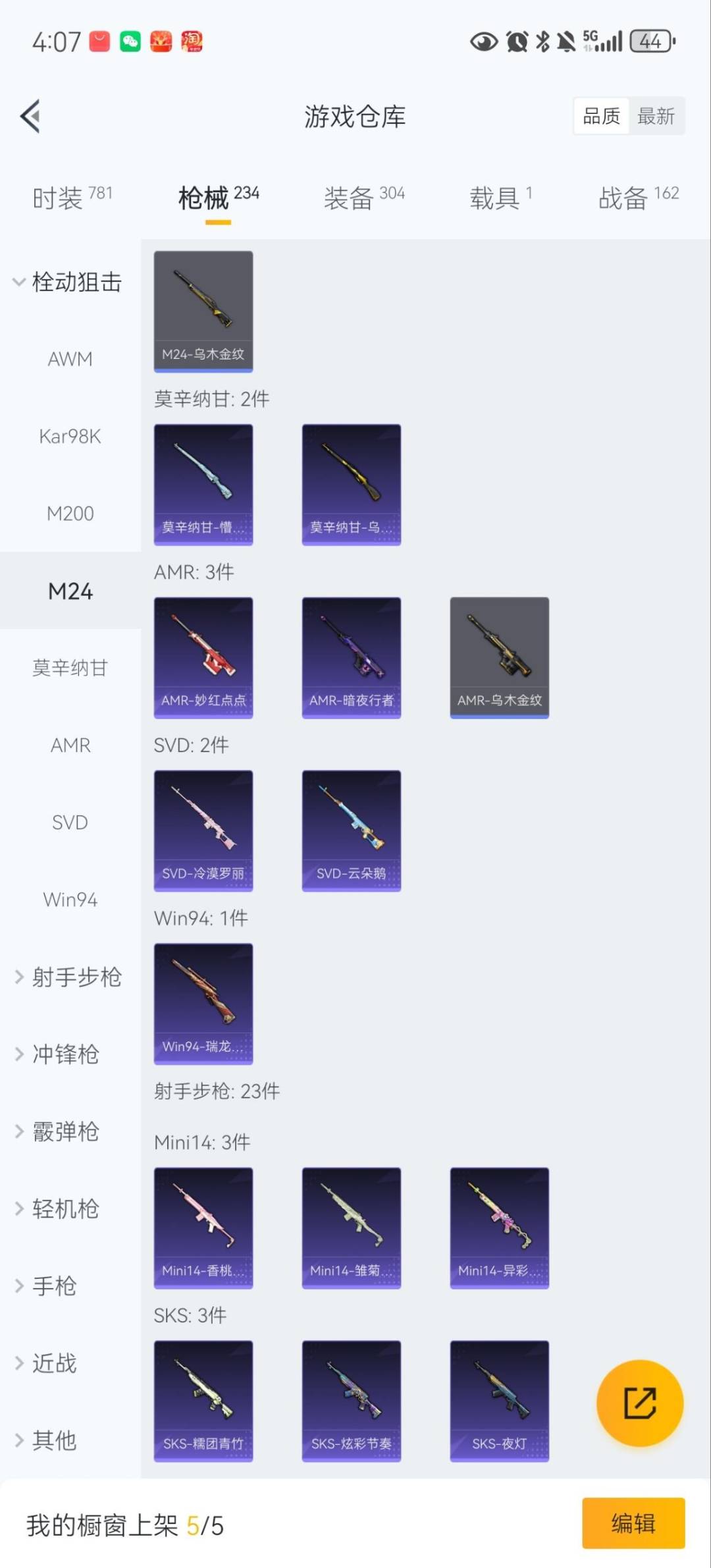Collapse the 栓动狙击 category

click(x=74, y=283)
